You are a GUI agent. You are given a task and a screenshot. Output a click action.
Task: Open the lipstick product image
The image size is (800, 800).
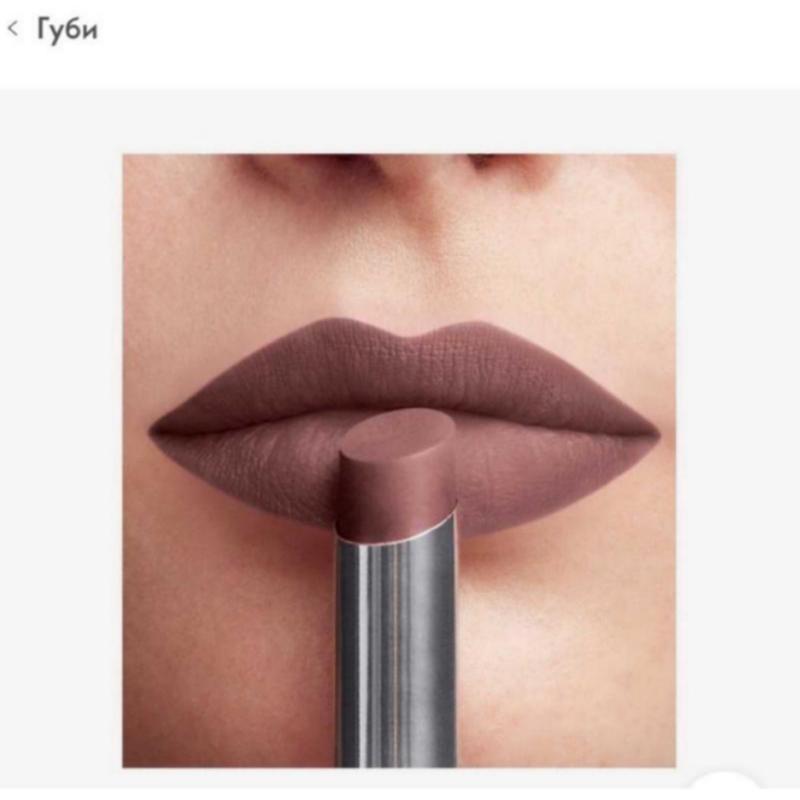click(x=398, y=460)
